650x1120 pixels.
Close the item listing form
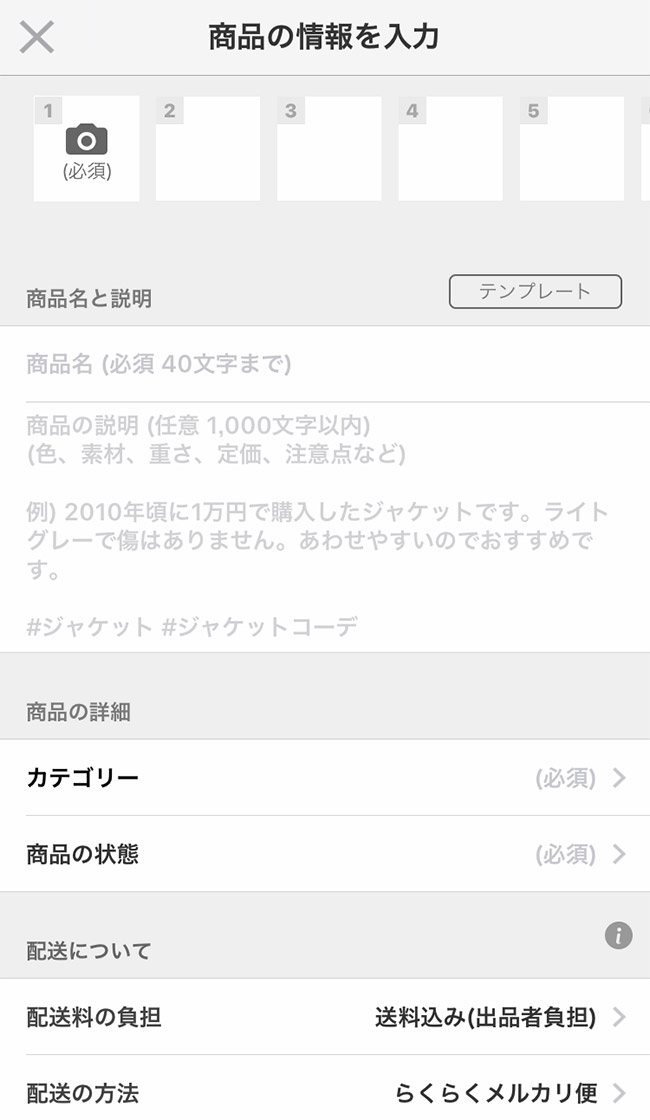(36, 36)
